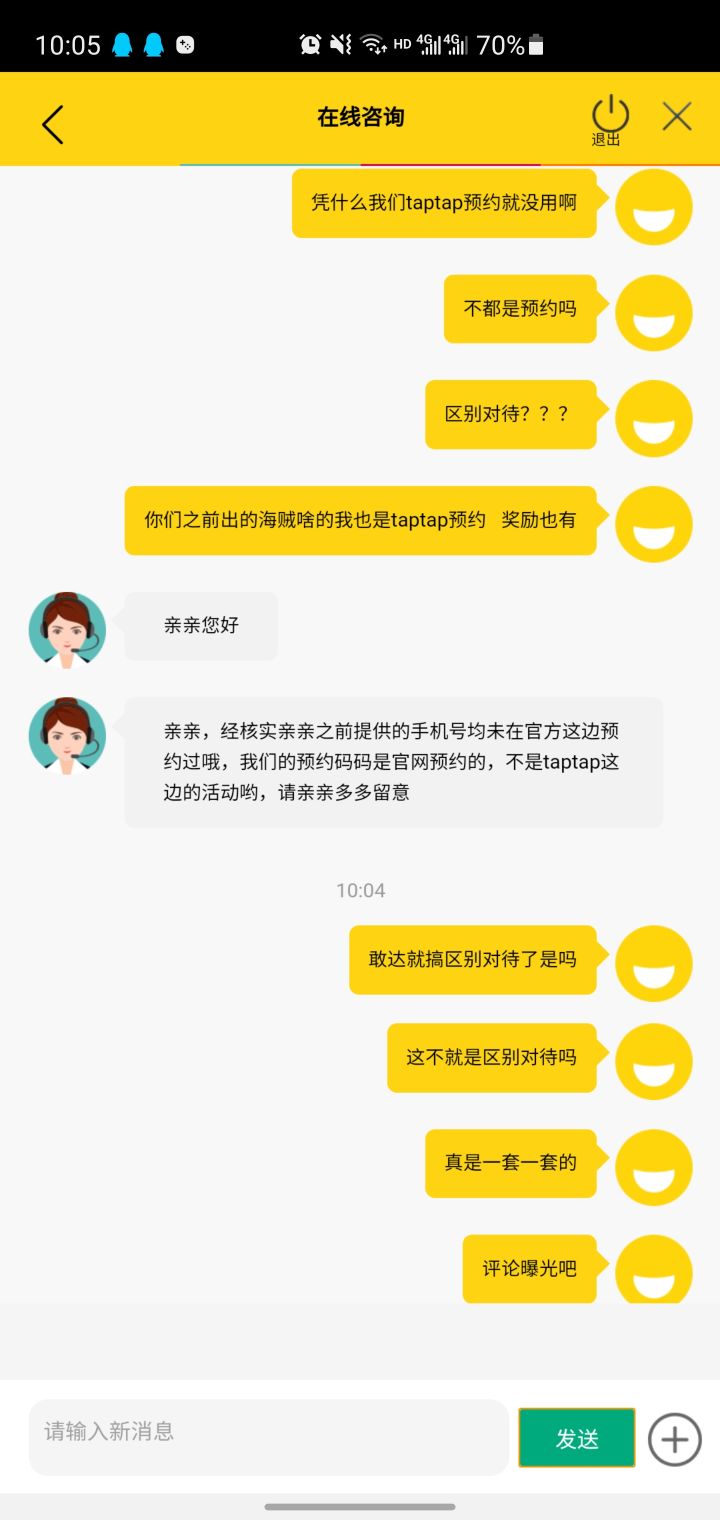Tap the smiley avatar beside "评论曝光吧"

[x=654, y=1271]
